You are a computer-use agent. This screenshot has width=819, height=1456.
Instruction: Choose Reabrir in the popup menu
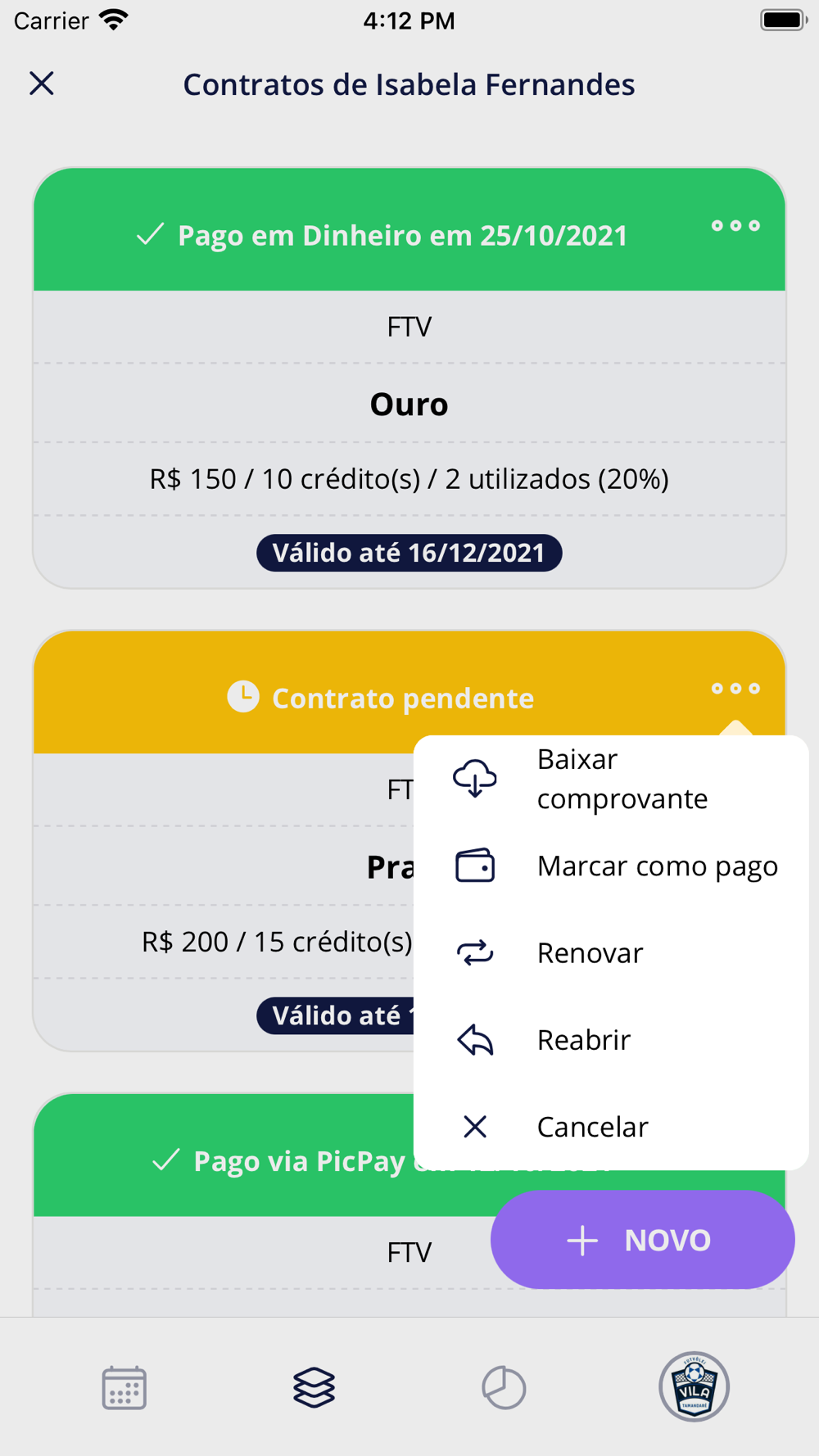click(611, 1040)
